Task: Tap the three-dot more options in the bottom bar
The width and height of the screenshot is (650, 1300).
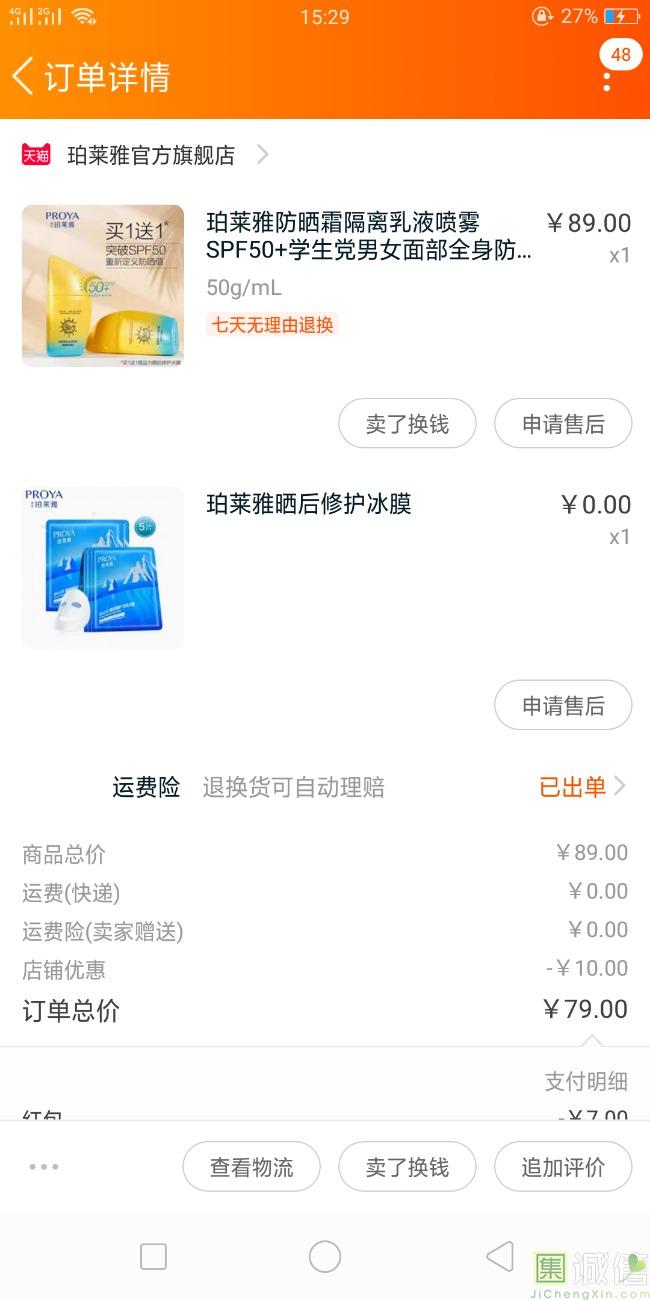Action: tap(44, 1167)
